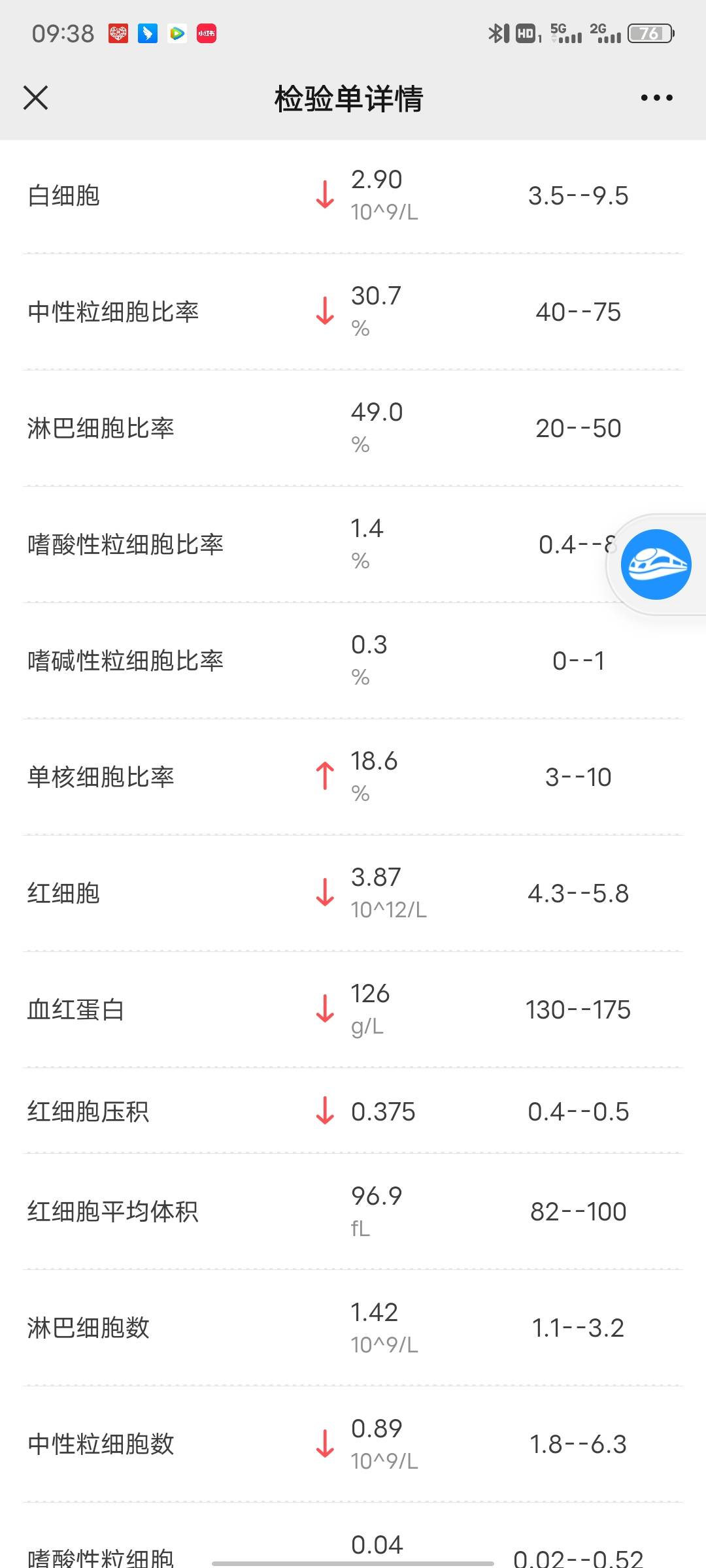706x1568 pixels.
Task: Tap the Tencent Video notification icon
Action: (x=176, y=35)
